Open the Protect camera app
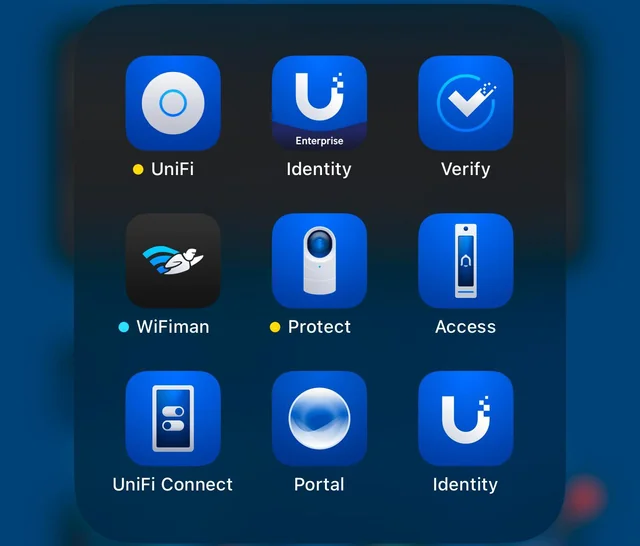The image size is (640, 546). tap(319, 261)
